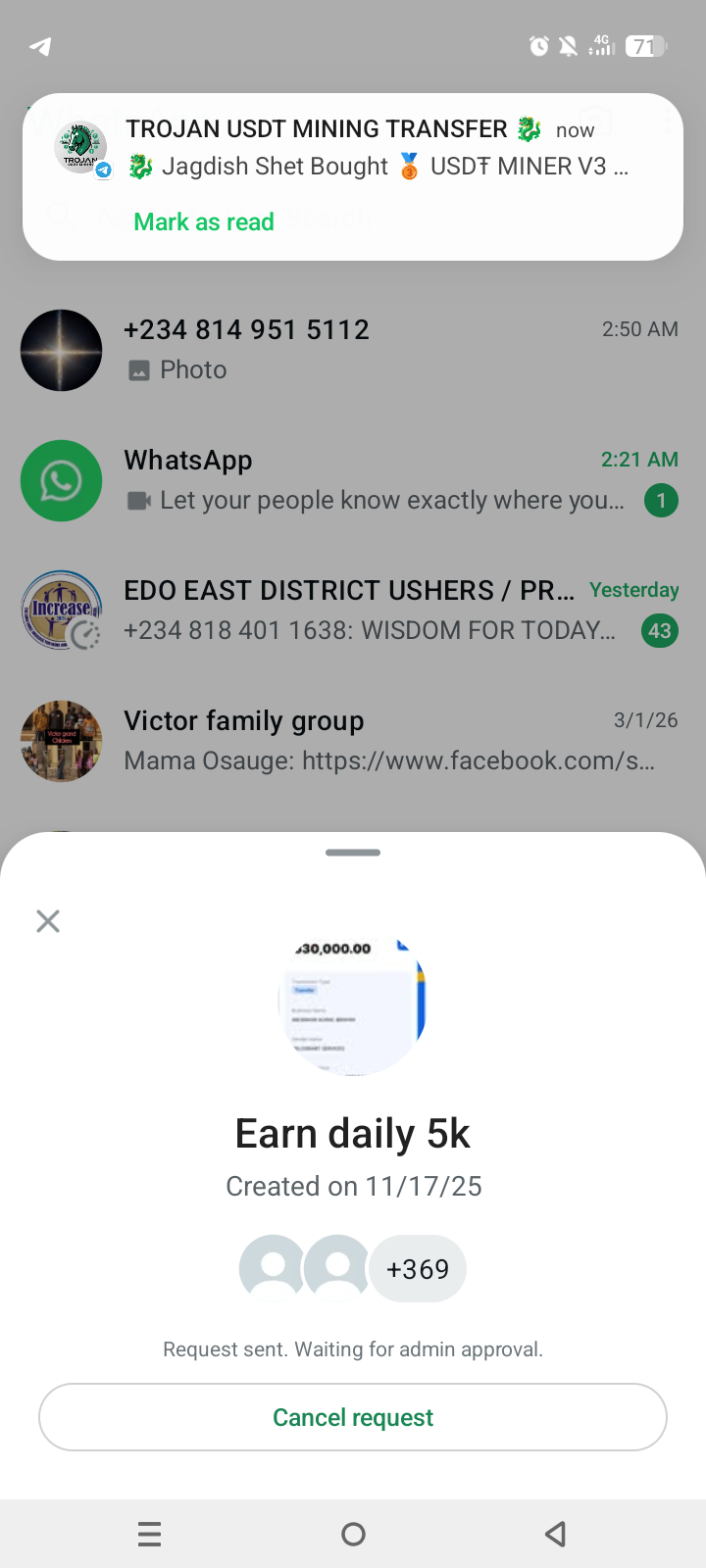Screen dimensions: 706x1568
Task: Cancel the group join request
Action: pos(353,1417)
